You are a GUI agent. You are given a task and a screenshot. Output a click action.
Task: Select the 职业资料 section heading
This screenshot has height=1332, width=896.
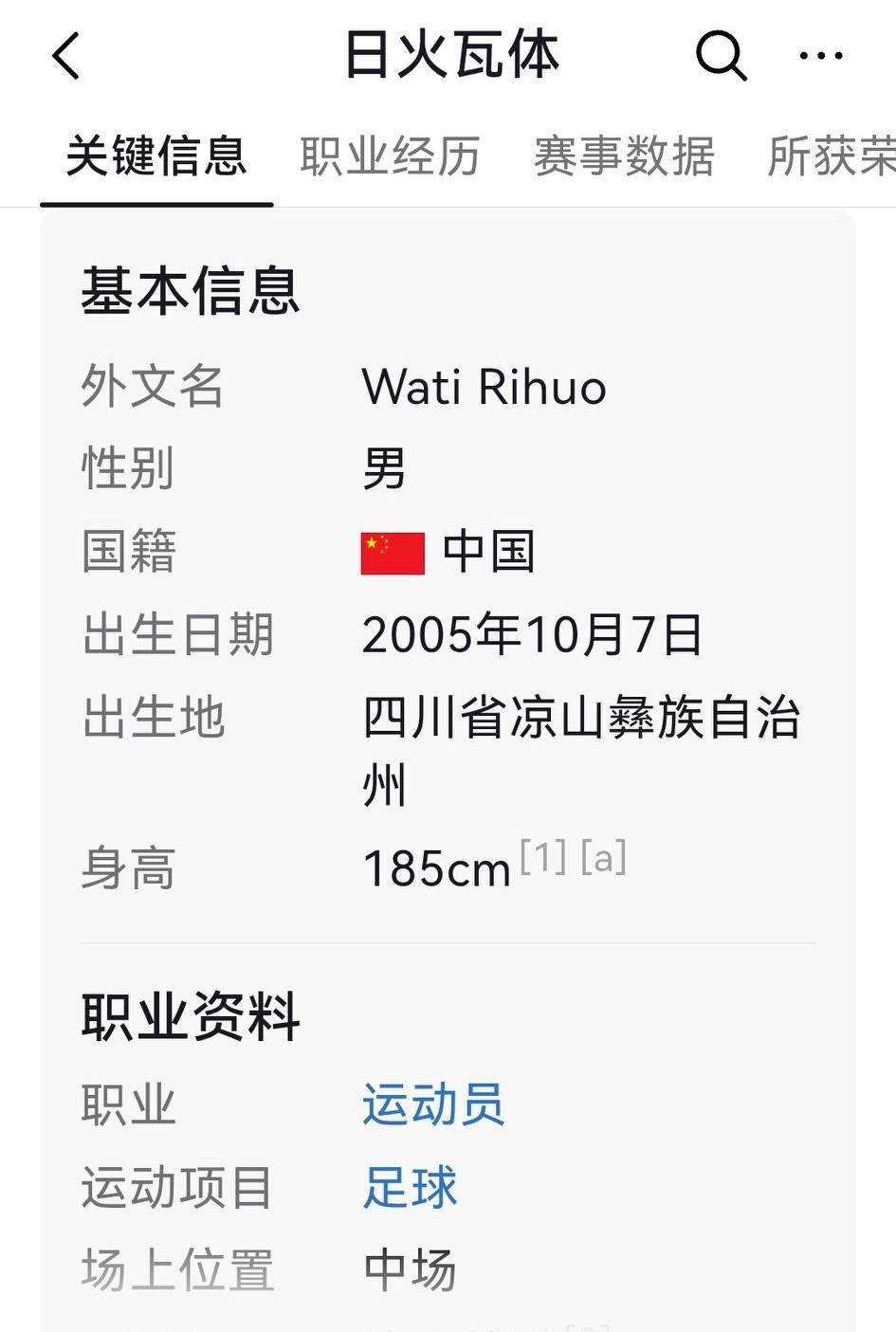(186, 1014)
